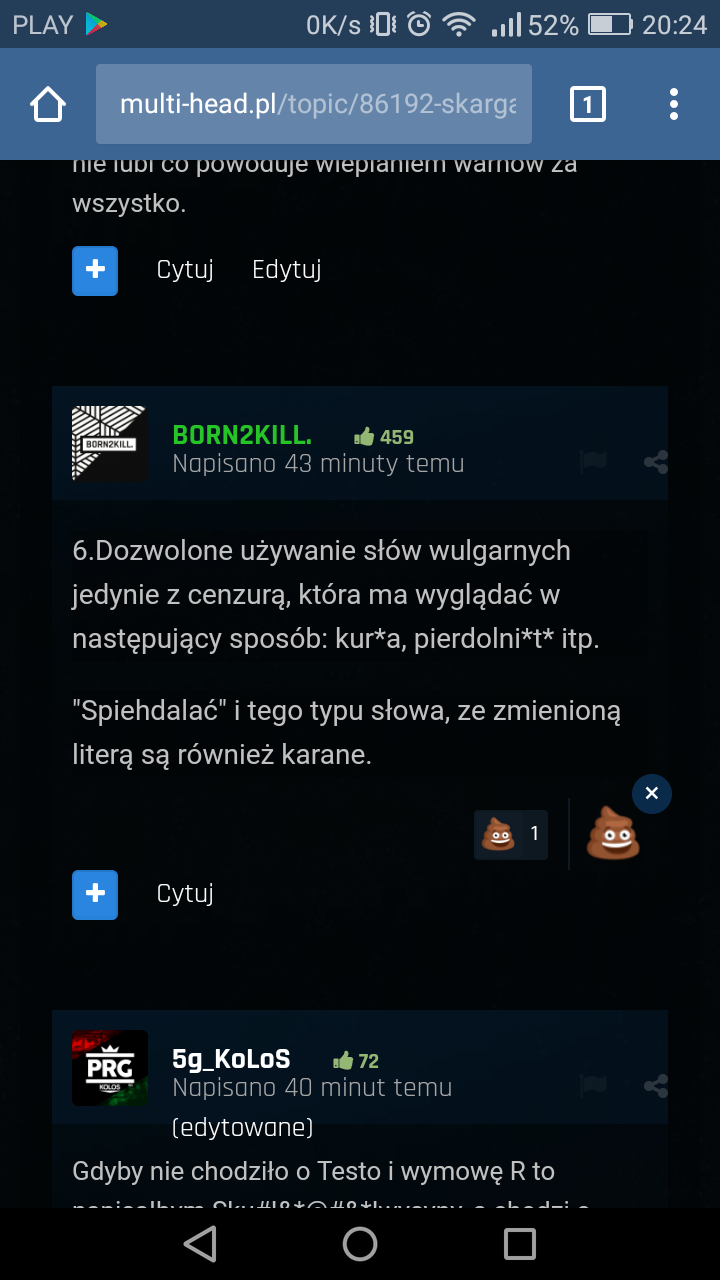
Task: Remove the poop reaction with the X
Action: tap(652, 794)
